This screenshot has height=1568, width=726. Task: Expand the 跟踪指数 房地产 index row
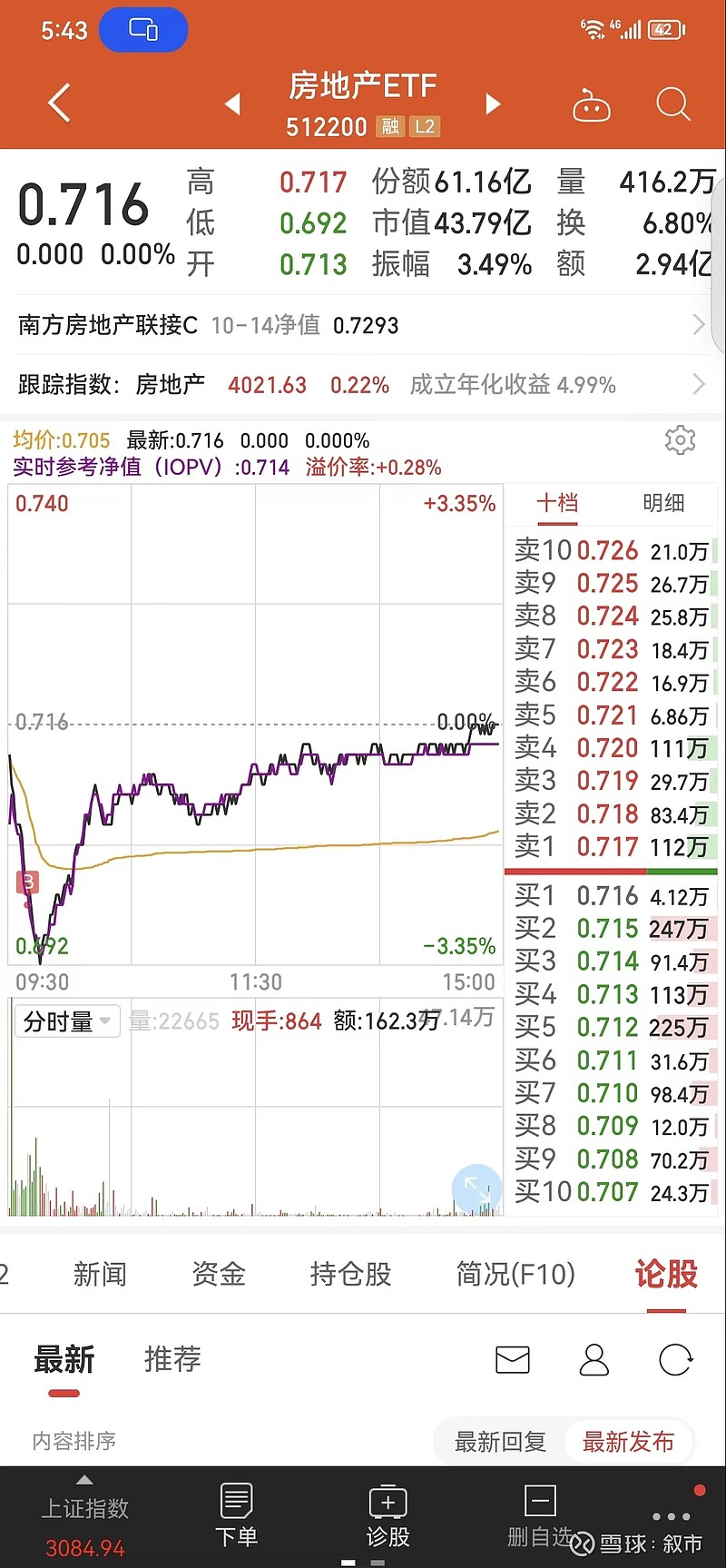[x=363, y=384]
